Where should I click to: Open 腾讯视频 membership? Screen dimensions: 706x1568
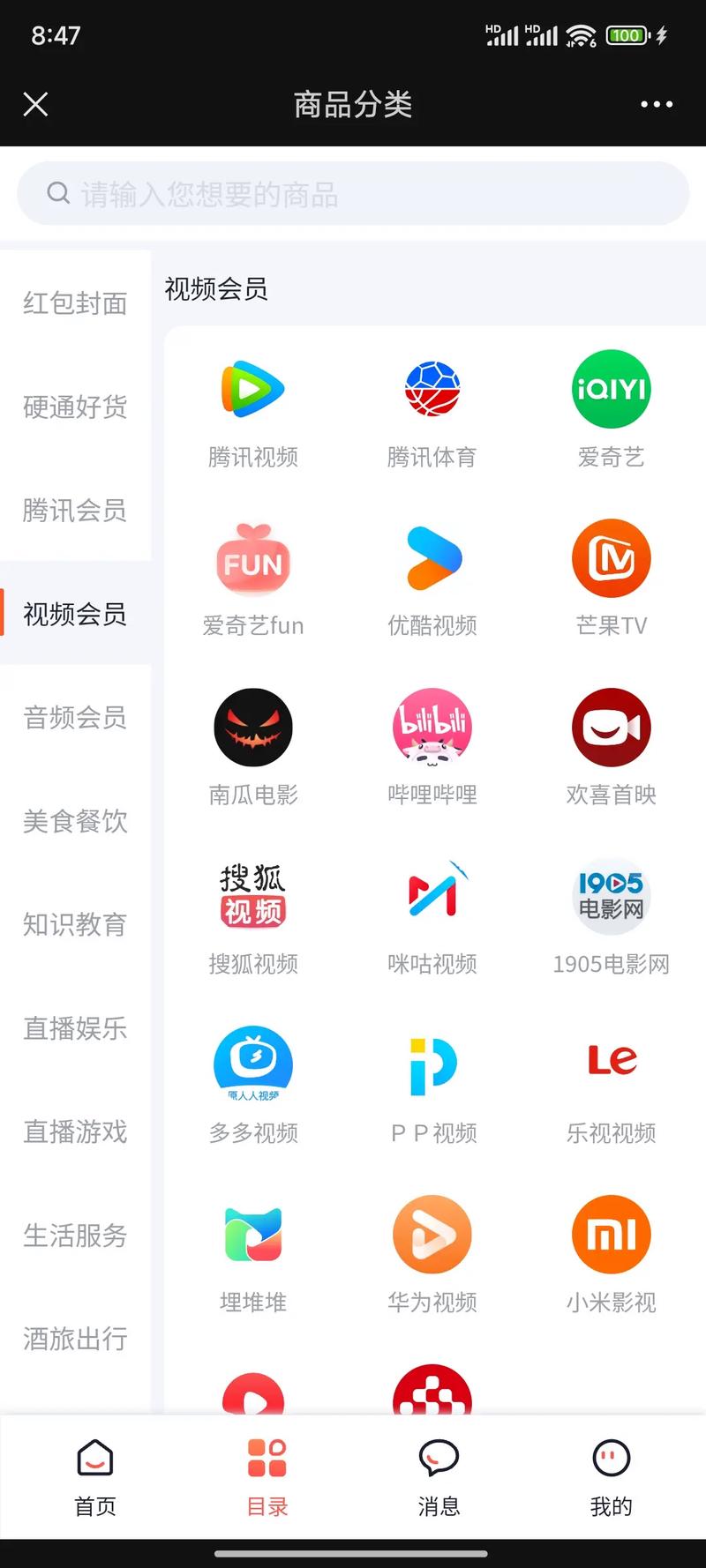tap(253, 407)
